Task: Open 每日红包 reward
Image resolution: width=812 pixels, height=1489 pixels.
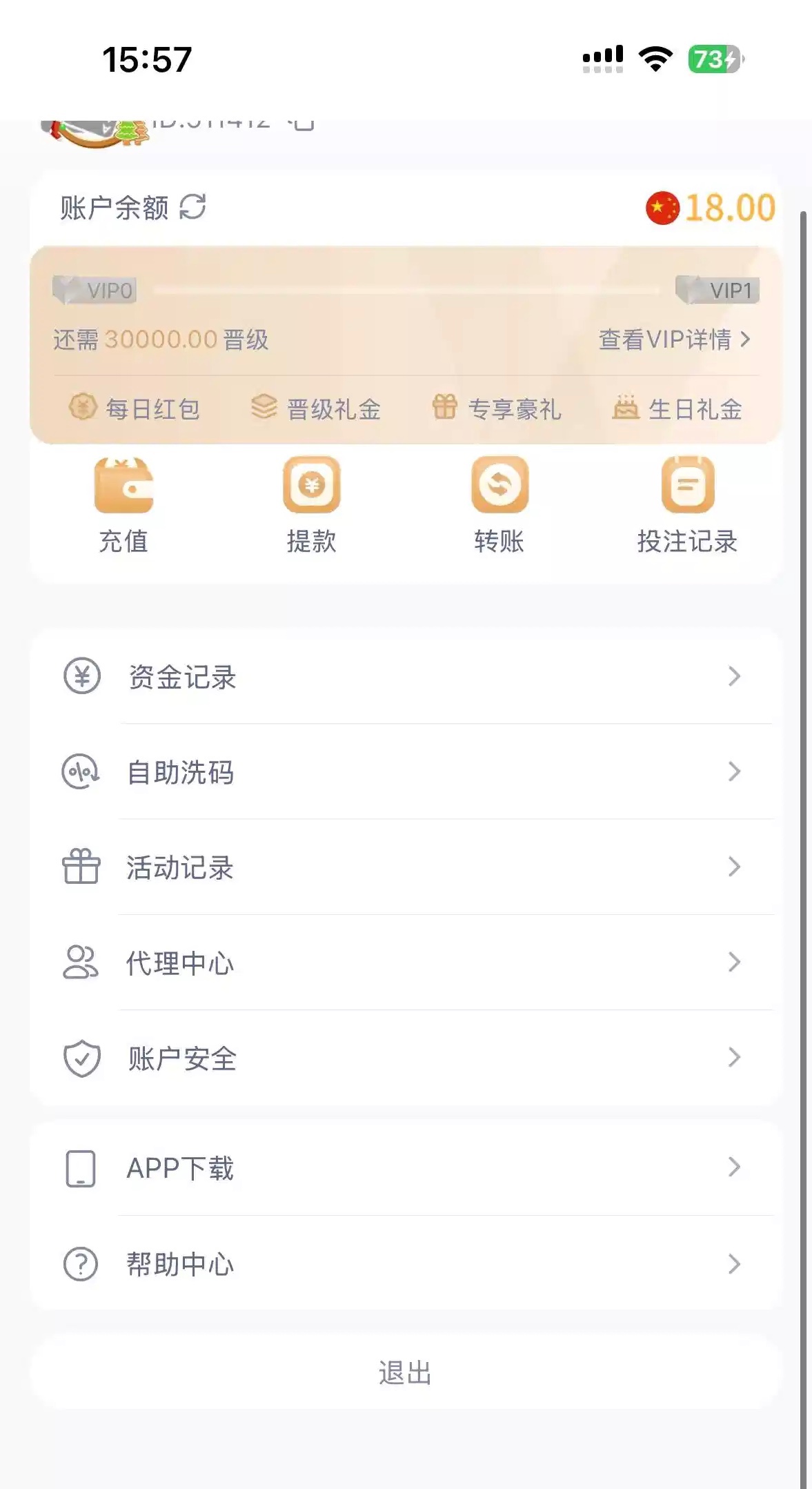Action: pyautogui.click(x=135, y=408)
